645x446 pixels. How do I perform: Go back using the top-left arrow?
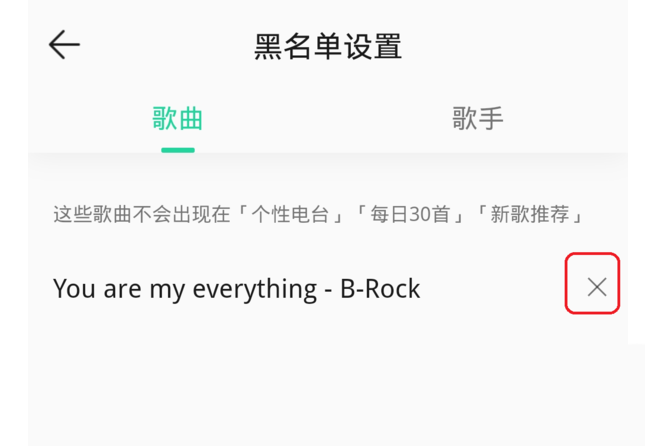coord(64,45)
